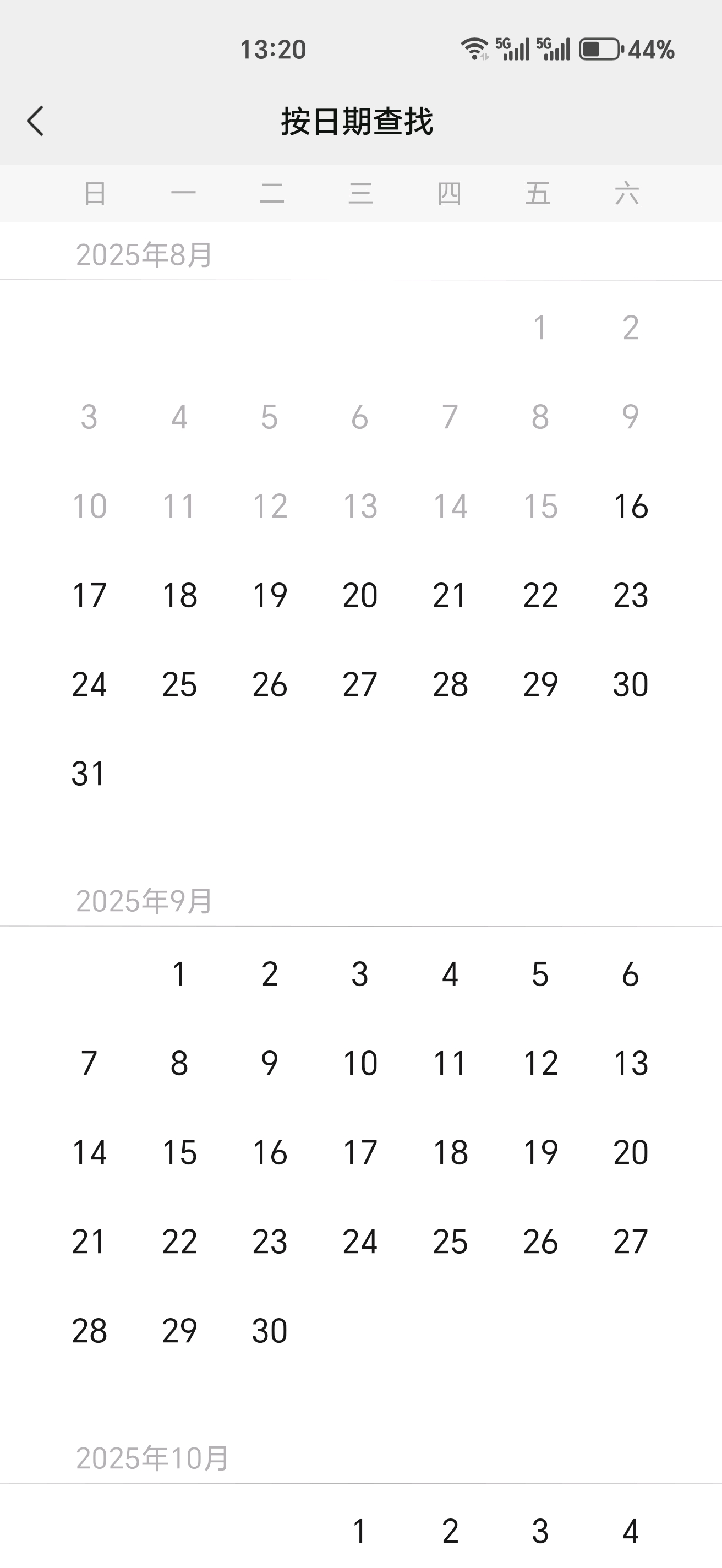This screenshot has width=722, height=1568.
Task: Select September 7 date
Action: pyautogui.click(x=89, y=1063)
